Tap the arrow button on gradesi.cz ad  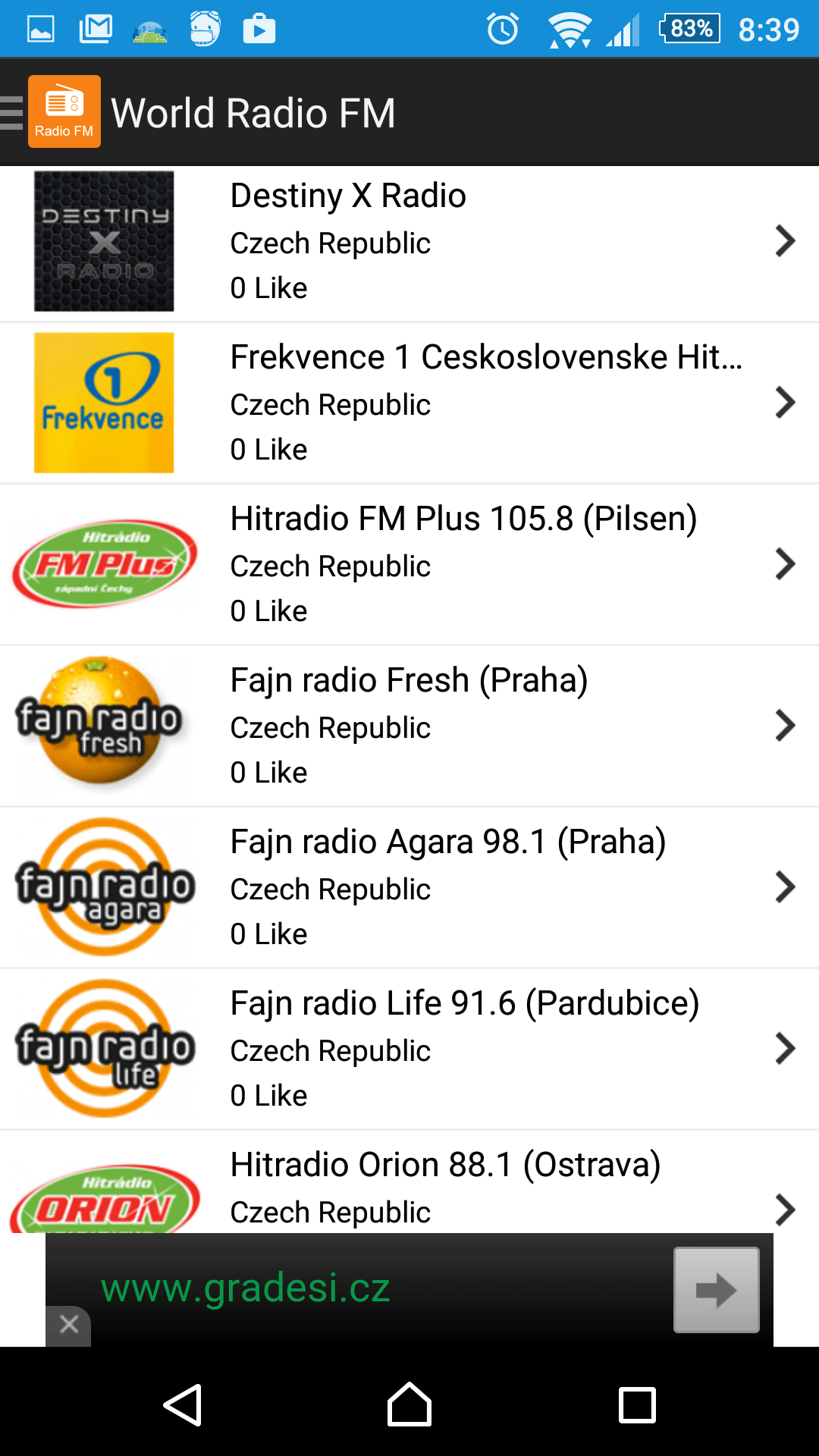tap(716, 1289)
